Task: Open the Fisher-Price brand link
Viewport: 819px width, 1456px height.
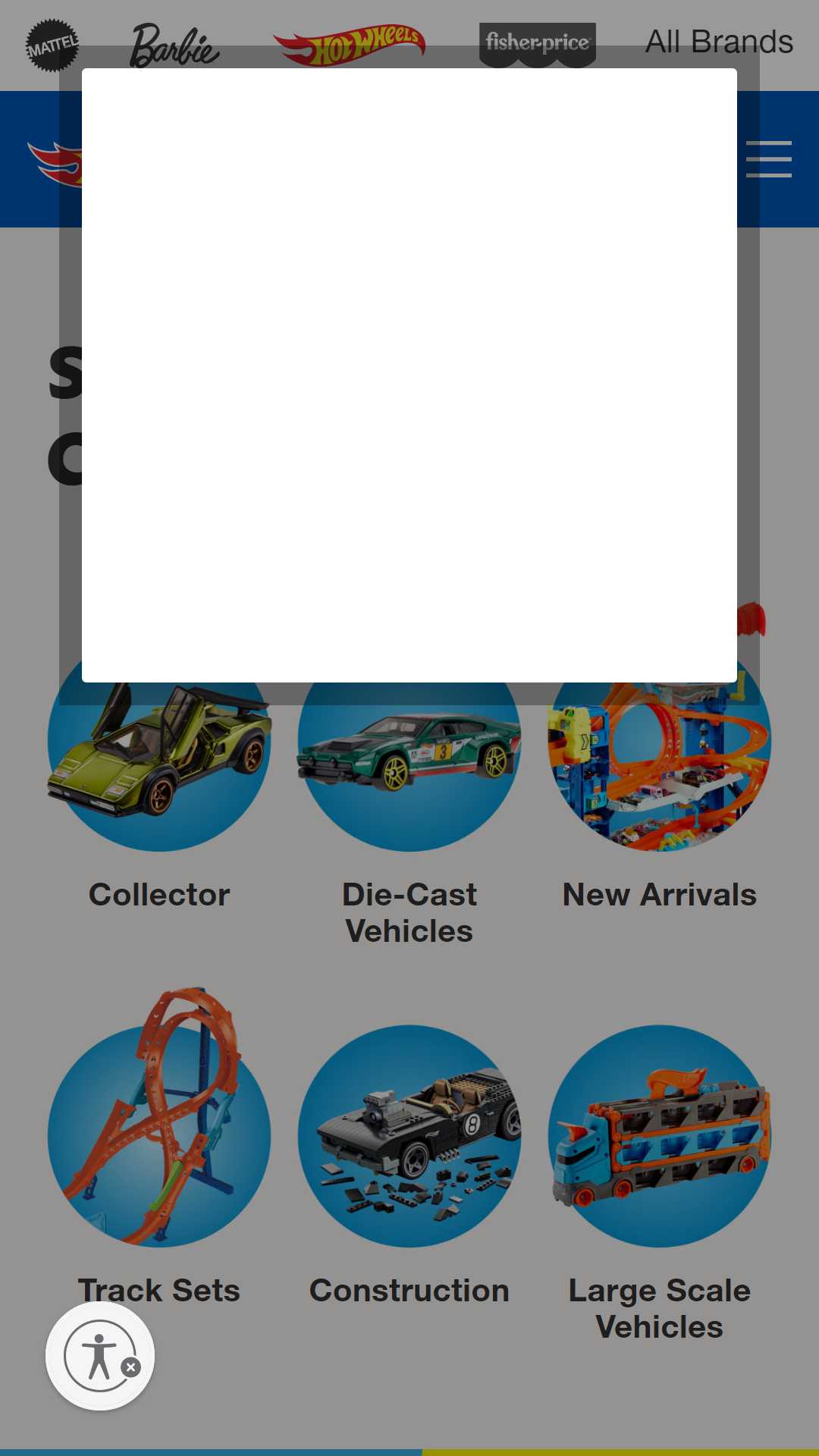Action: pos(538,45)
